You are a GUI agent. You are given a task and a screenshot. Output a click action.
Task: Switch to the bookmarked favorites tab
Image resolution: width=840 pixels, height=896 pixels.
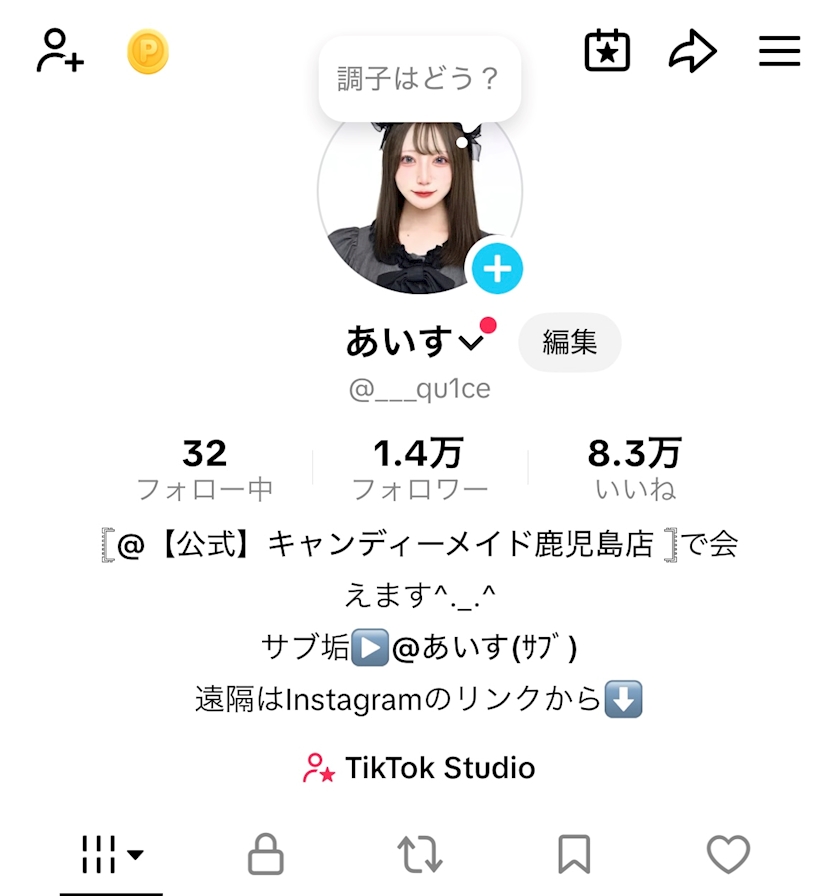click(x=573, y=855)
